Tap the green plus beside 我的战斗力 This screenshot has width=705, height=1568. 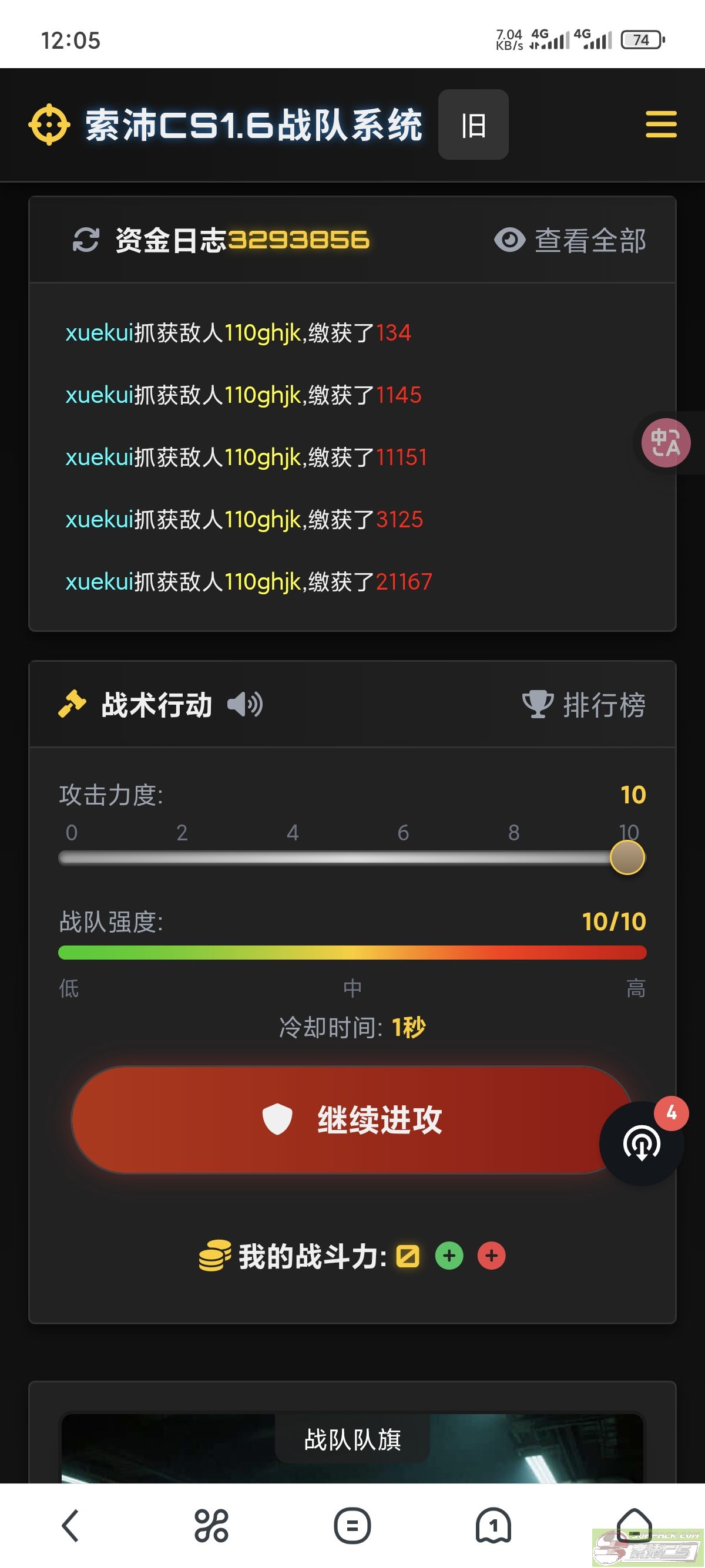coord(449,1256)
